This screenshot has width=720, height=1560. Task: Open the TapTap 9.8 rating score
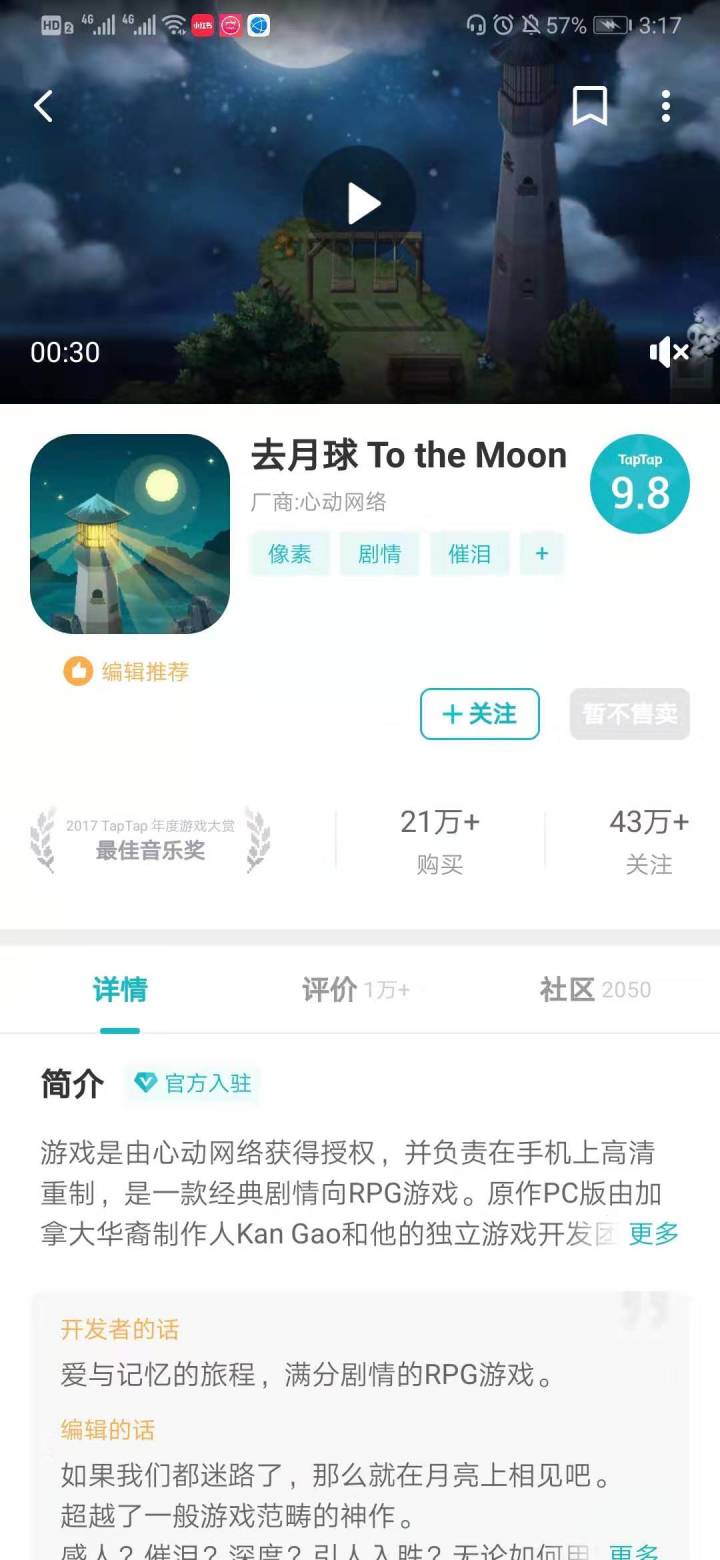(640, 483)
